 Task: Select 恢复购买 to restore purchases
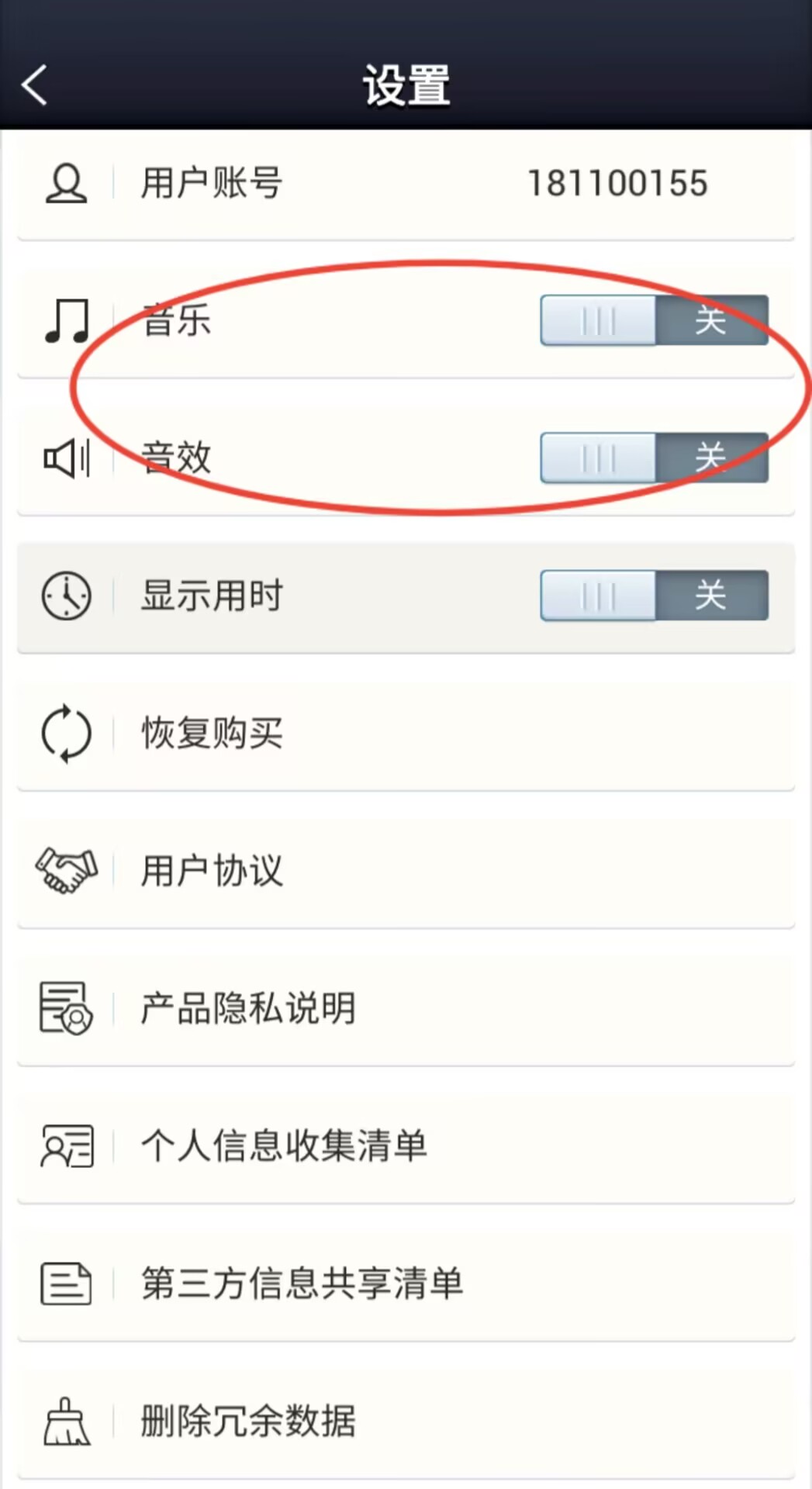pyautogui.click(x=406, y=734)
